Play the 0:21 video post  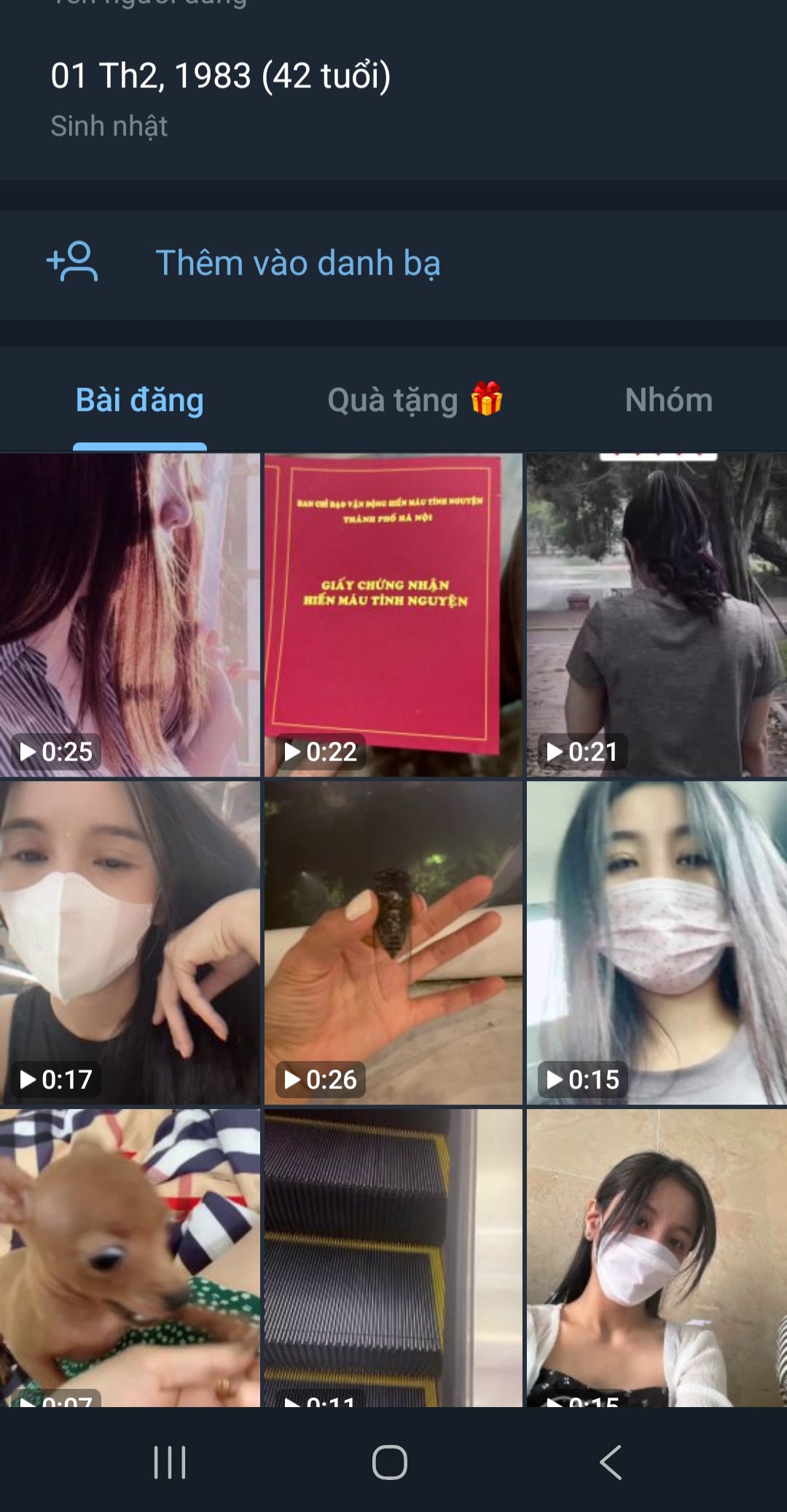[x=657, y=614]
